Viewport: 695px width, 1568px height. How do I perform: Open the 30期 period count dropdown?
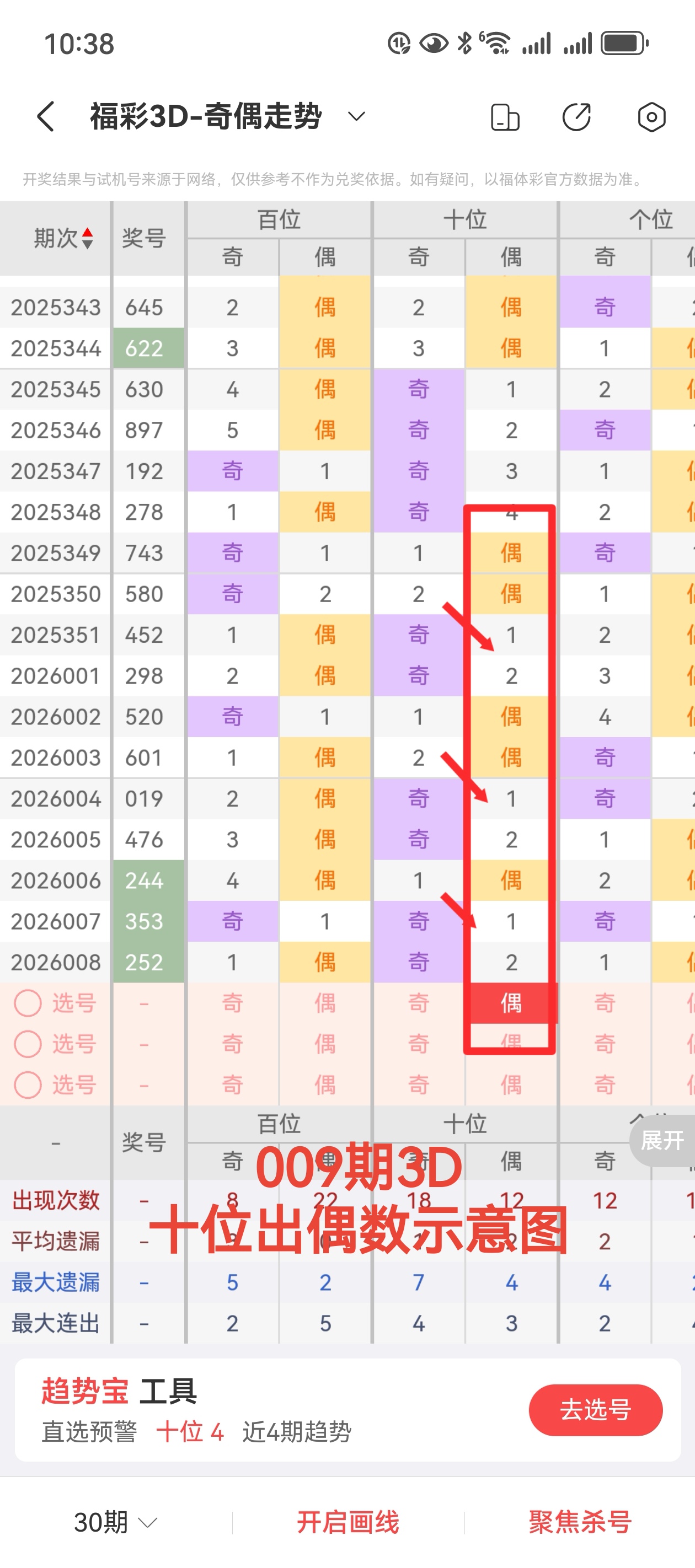(x=115, y=1522)
